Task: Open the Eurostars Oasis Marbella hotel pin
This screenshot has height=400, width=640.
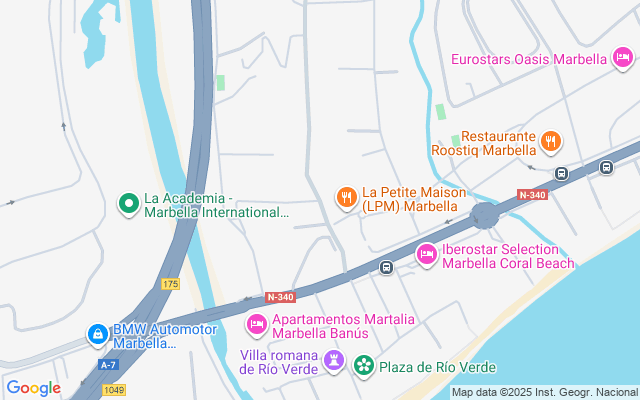Action: click(622, 59)
